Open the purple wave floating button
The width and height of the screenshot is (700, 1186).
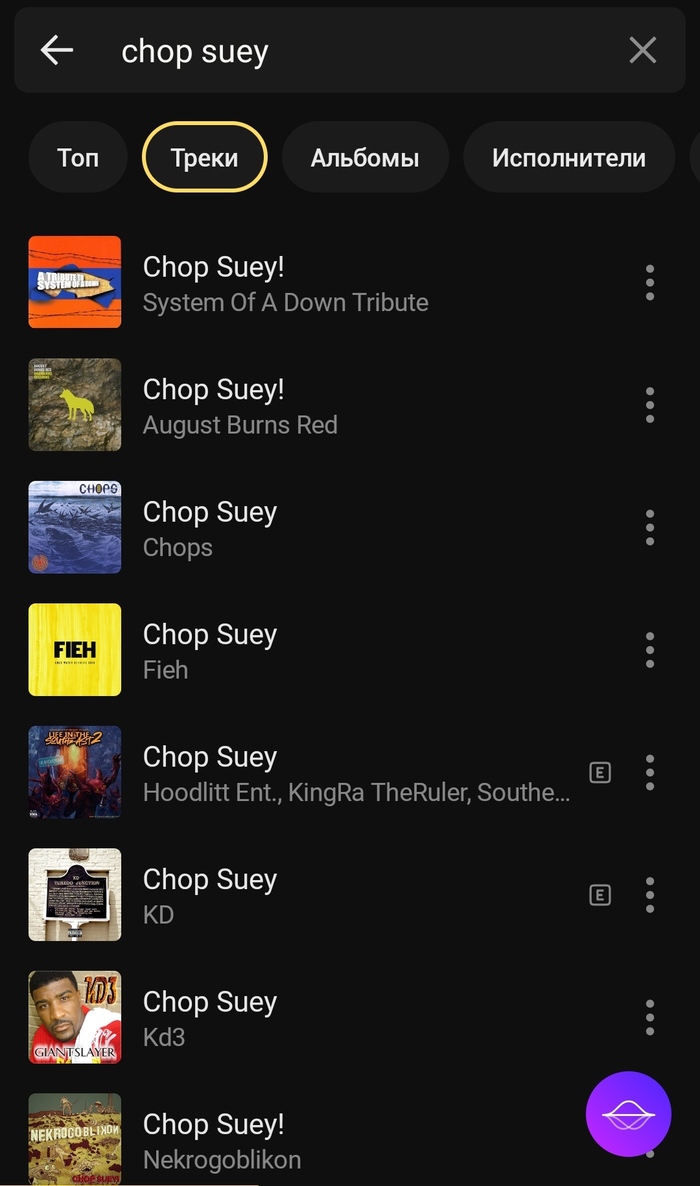point(628,1114)
